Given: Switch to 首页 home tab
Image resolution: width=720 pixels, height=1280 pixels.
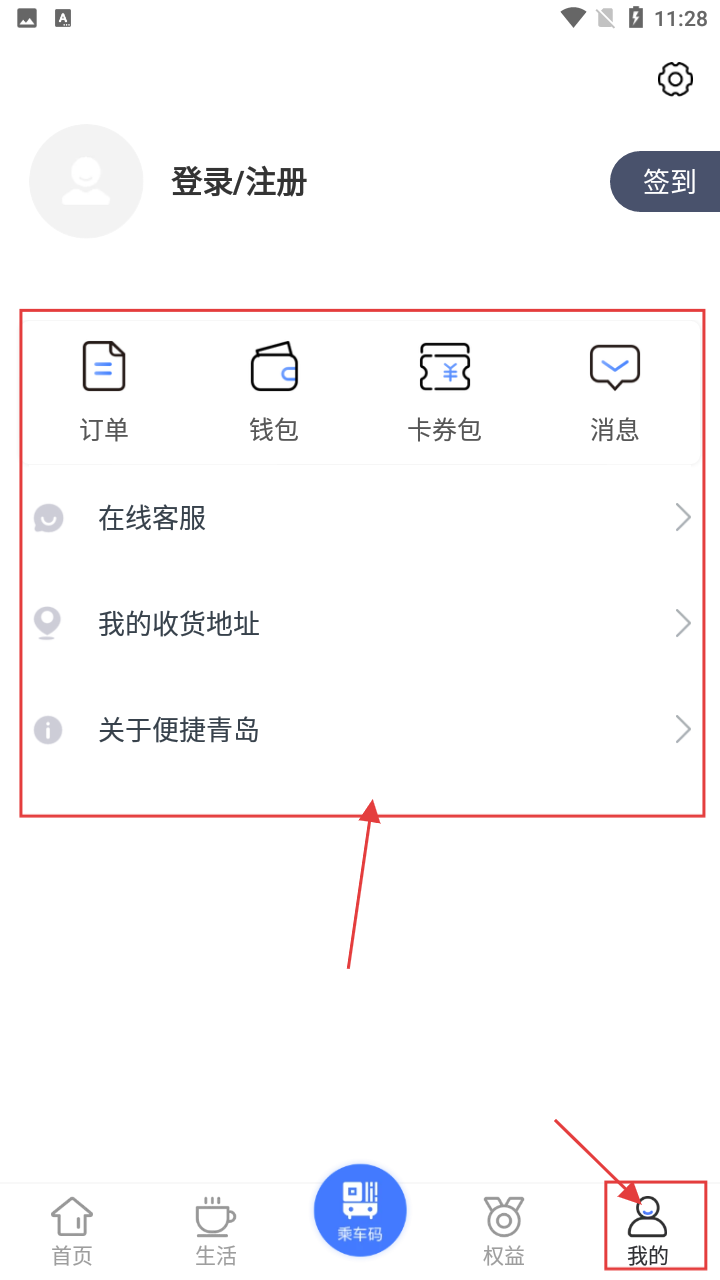Looking at the screenshot, I should pos(72,1231).
